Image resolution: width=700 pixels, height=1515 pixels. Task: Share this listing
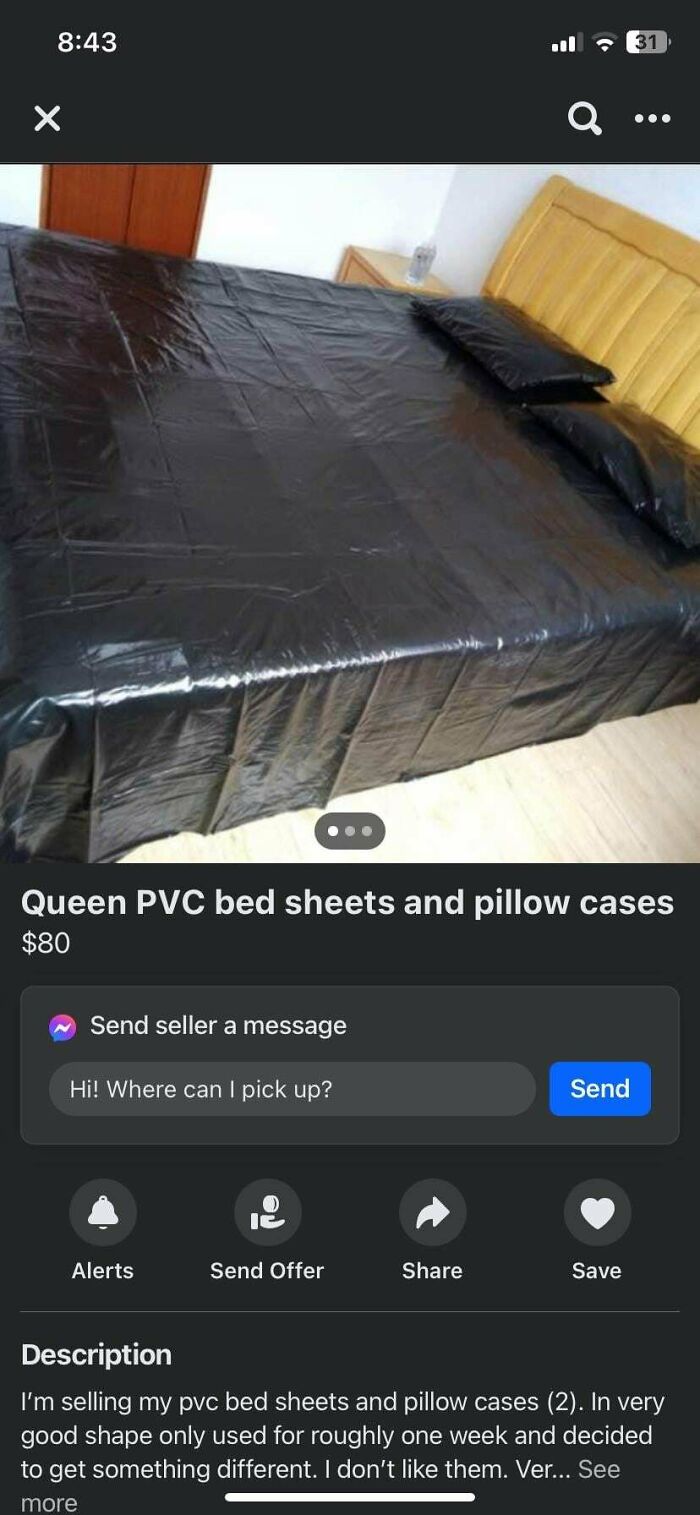[x=432, y=1214]
